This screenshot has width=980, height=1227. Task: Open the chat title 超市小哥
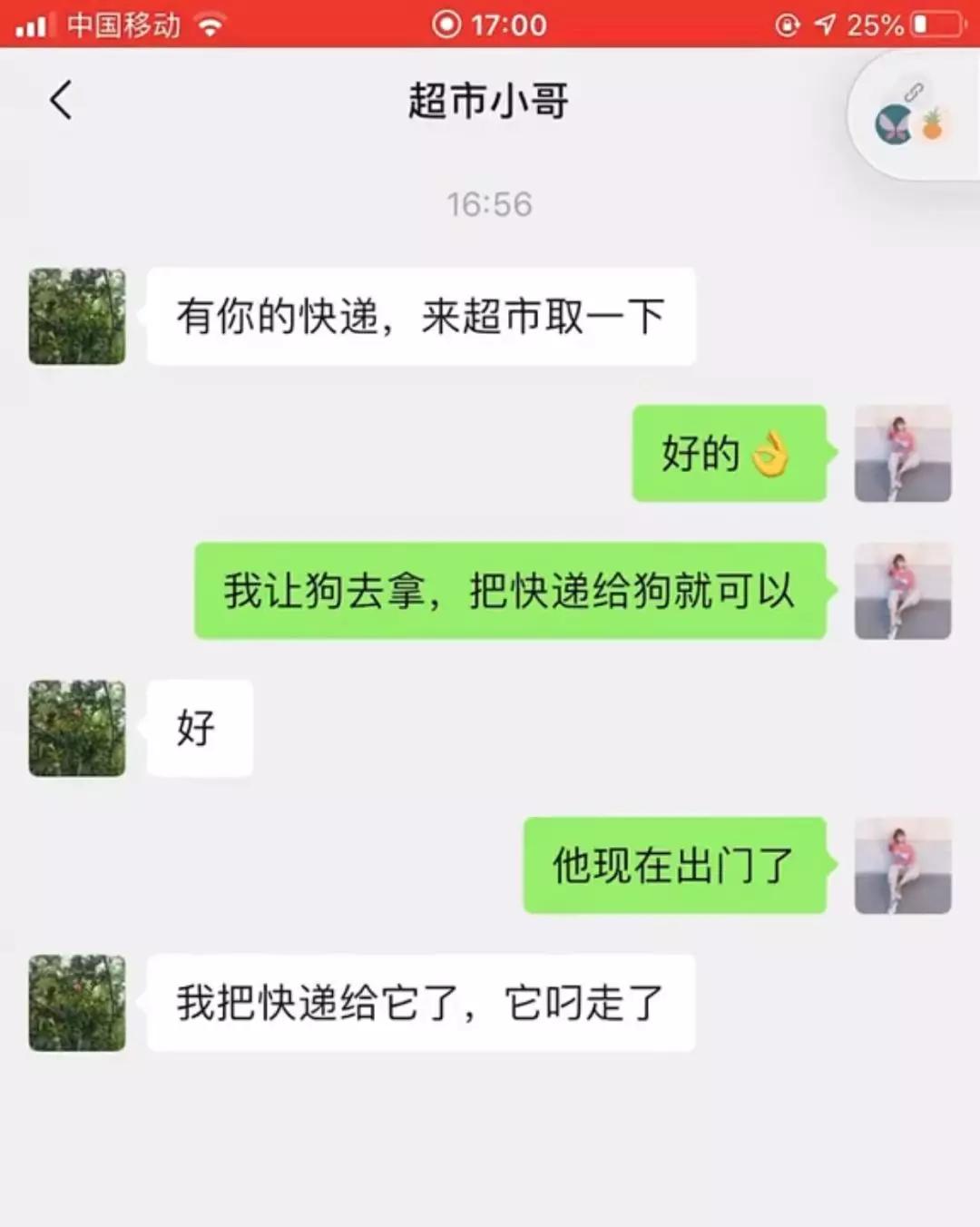pos(488,103)
